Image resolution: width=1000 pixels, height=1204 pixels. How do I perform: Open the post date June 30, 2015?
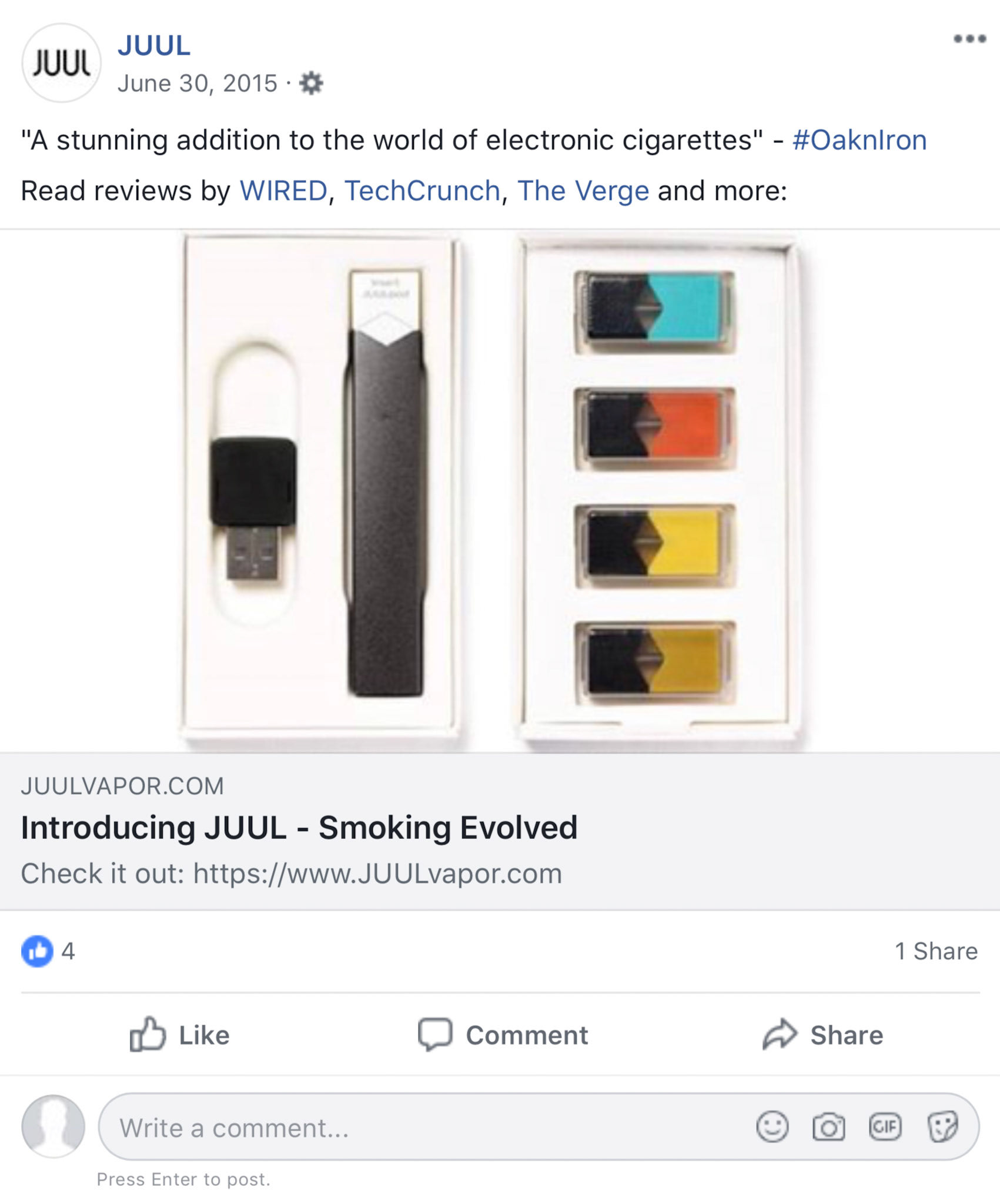[197, 83]
